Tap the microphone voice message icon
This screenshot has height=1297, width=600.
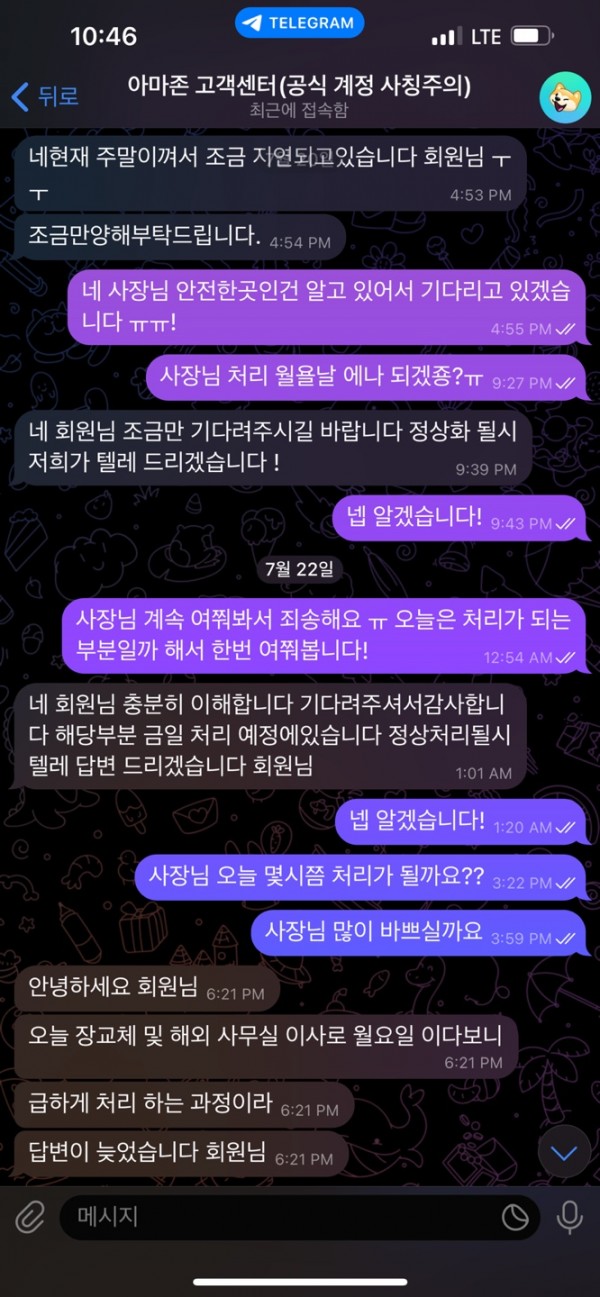(570, 1217)
